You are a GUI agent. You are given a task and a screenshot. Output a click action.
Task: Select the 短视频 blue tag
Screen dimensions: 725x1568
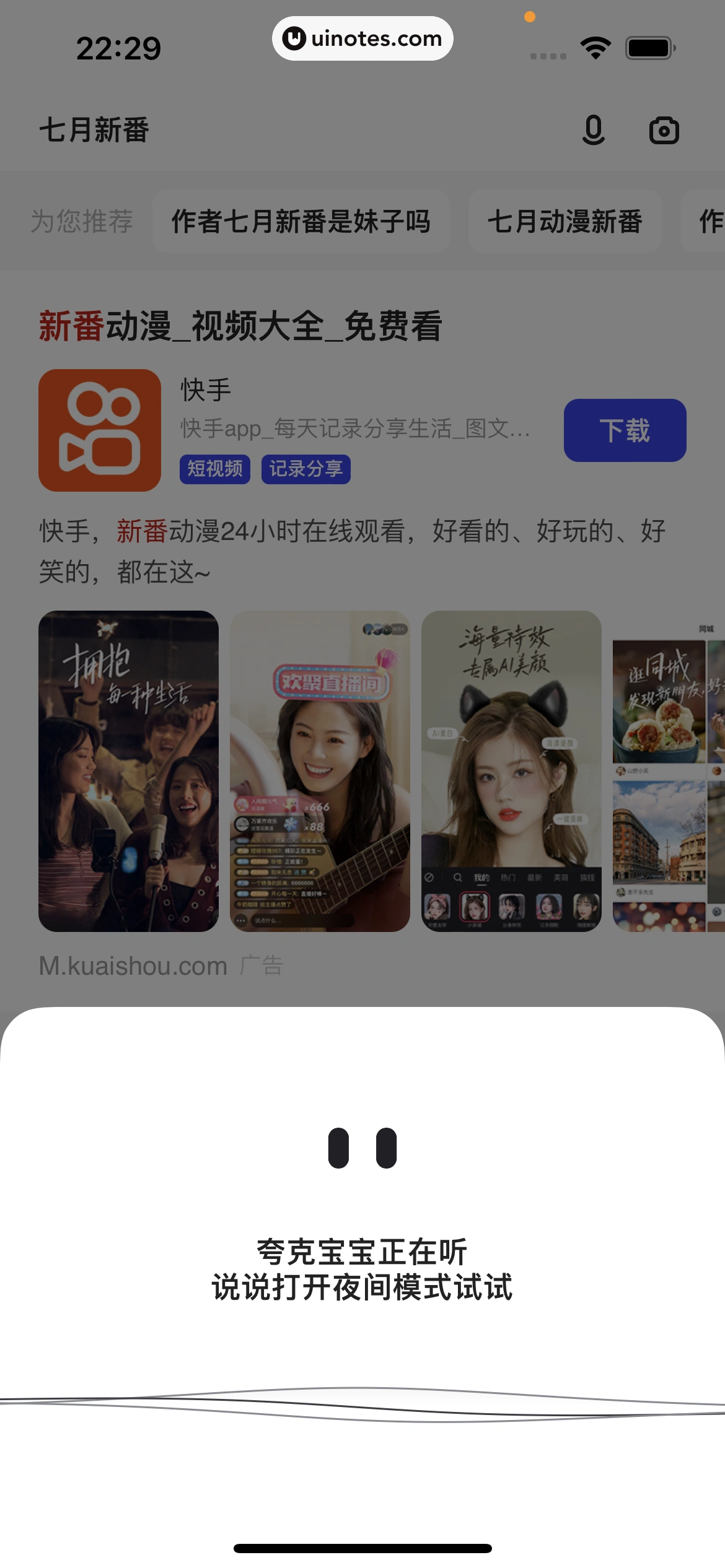tap(214, 469)
